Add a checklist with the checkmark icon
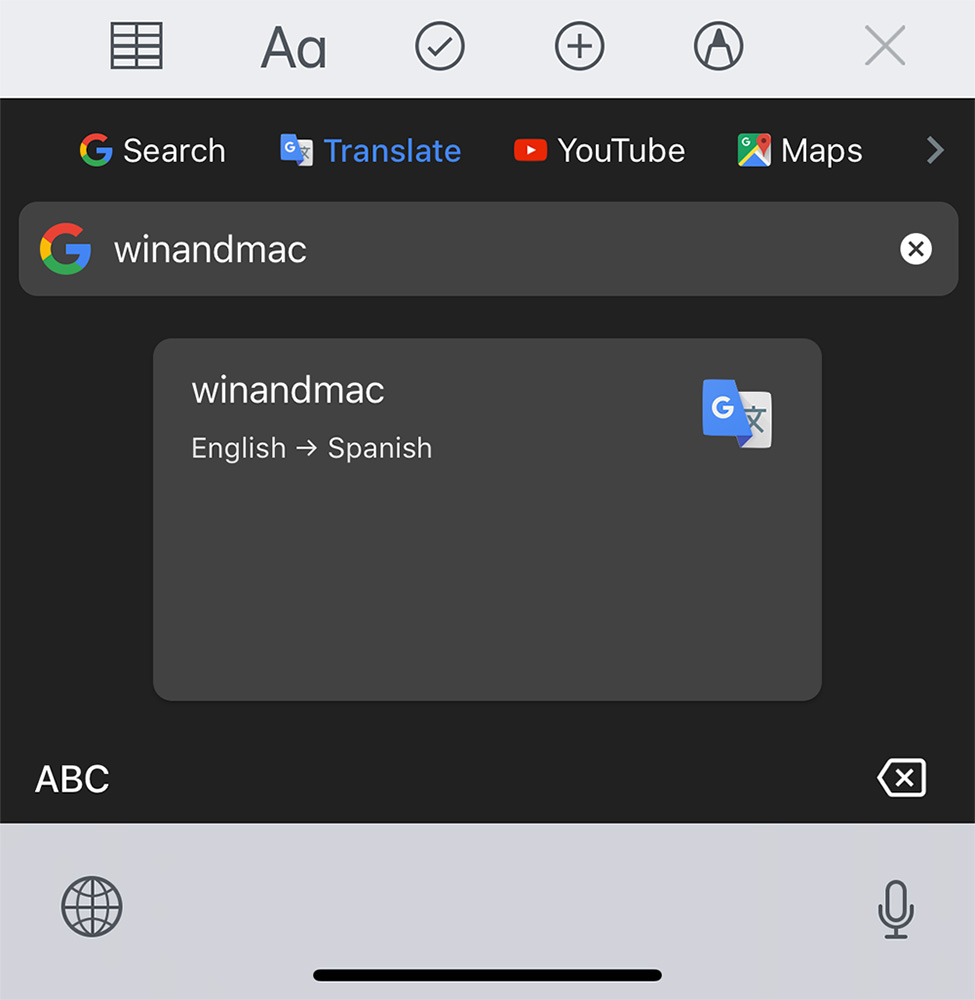 point(440,46)
